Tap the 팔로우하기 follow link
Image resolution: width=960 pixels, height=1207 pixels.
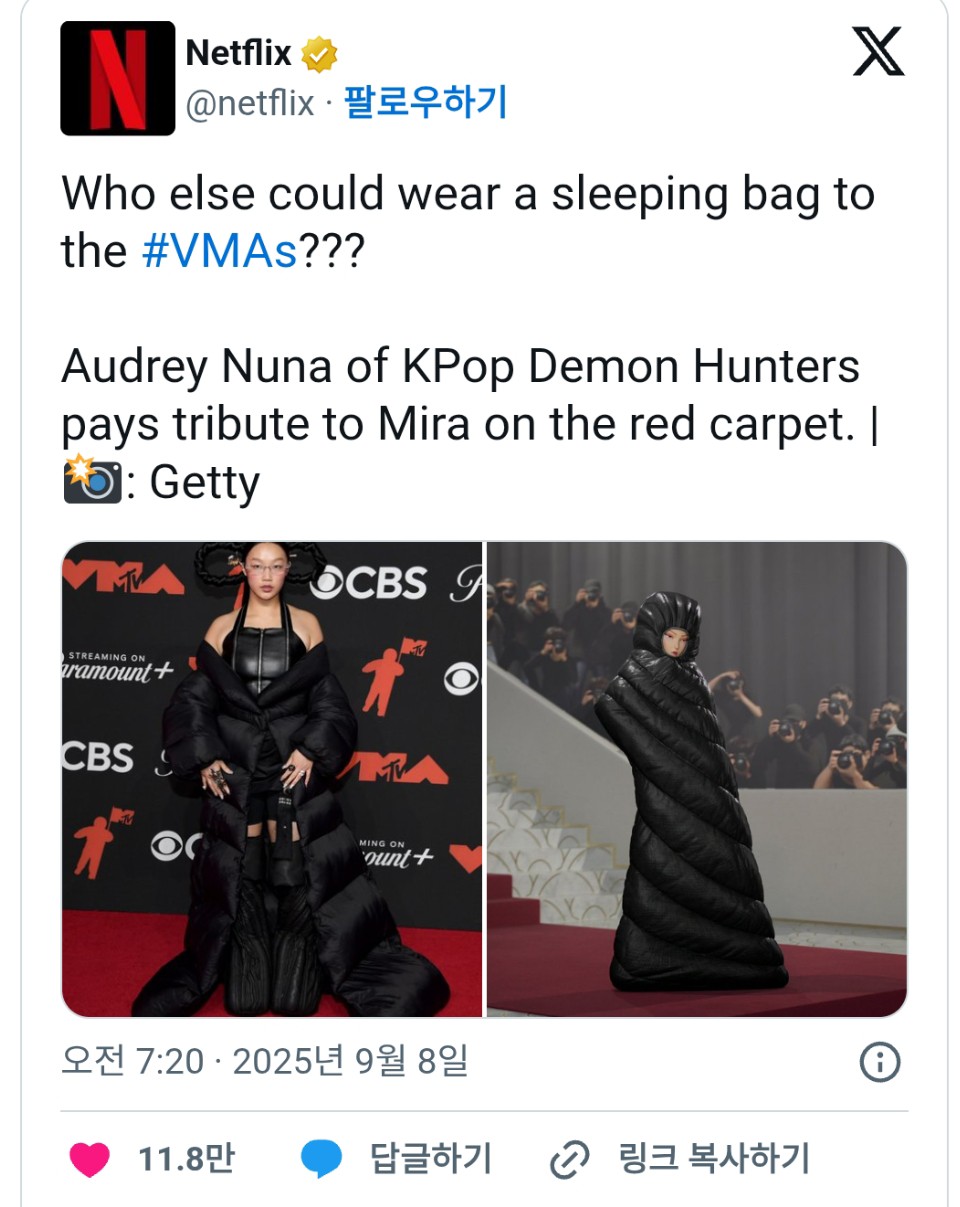click(425, 102)
